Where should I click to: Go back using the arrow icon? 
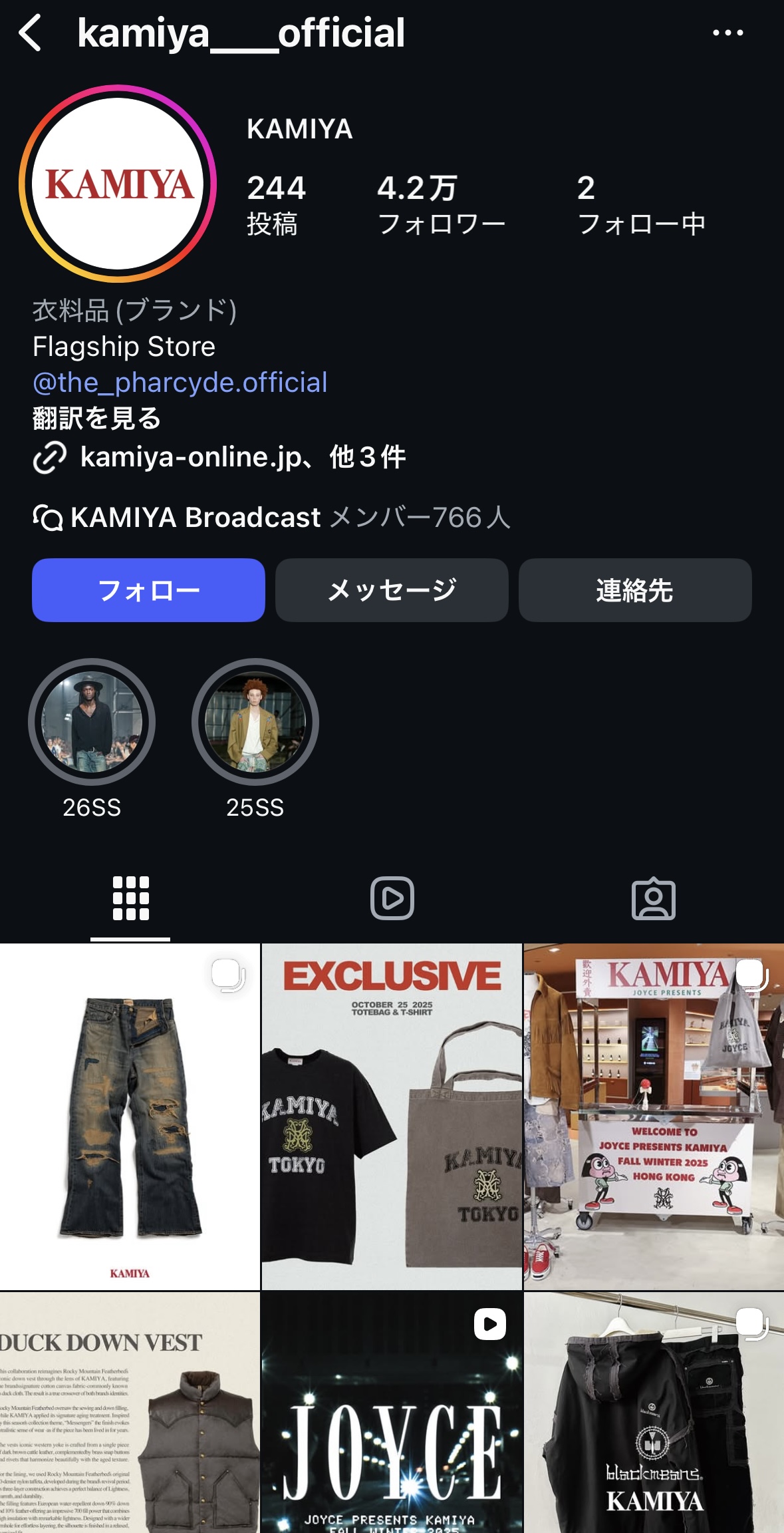(31, 33)
